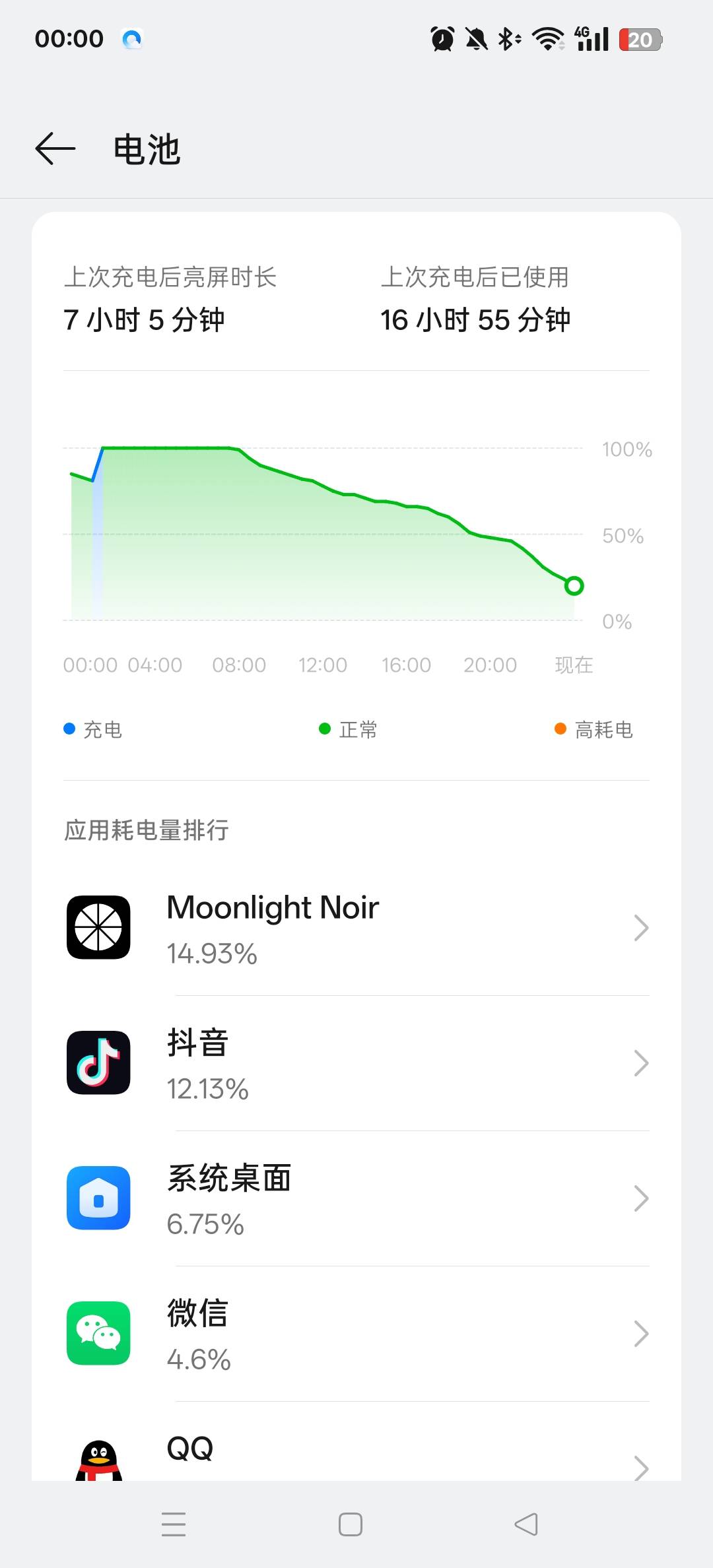
Task: Go back from the 电池 page
Action: 55,148
